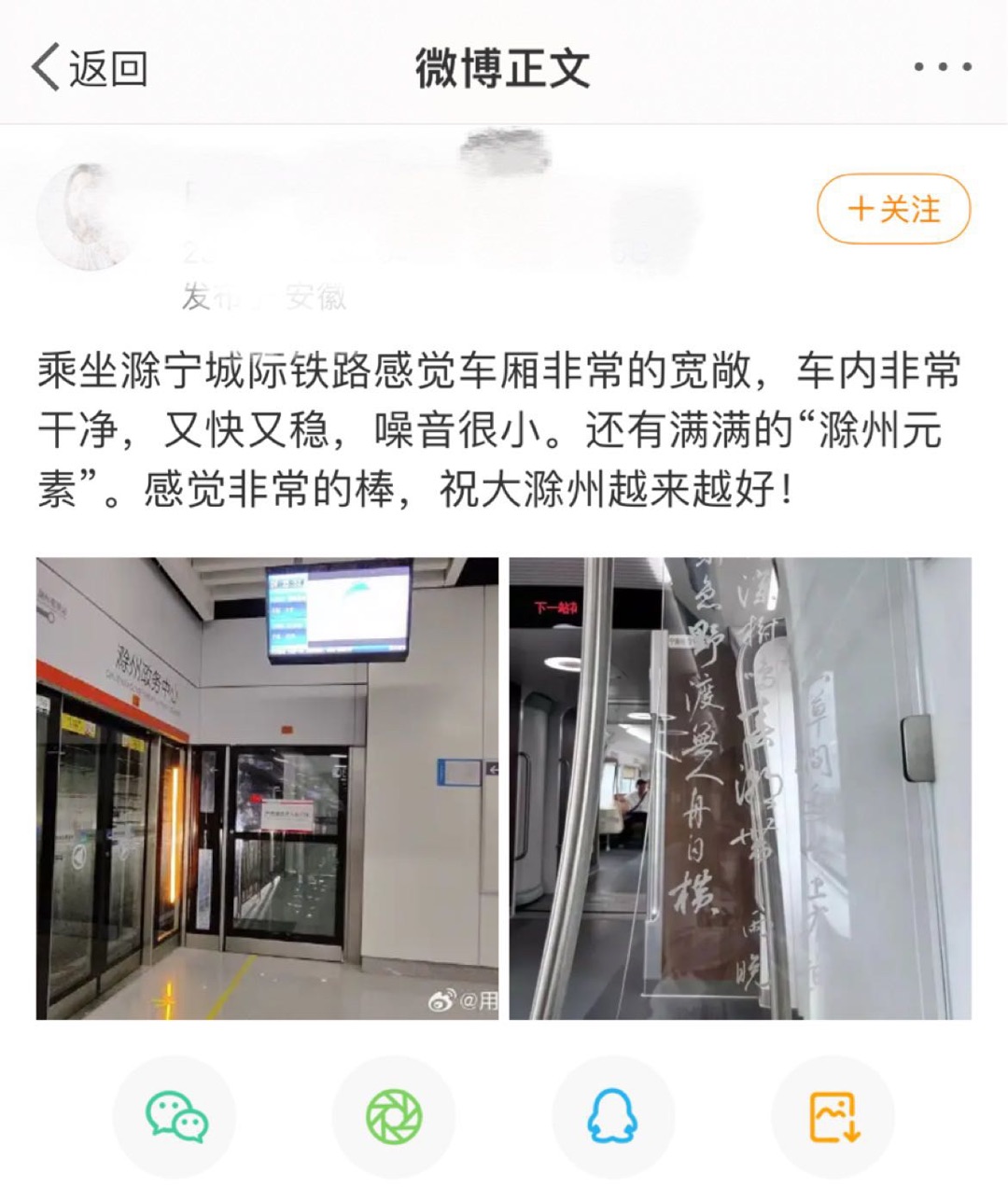1008x1201 pixels.
Task: View the station platform photo
Action: [x=267, y=788]
